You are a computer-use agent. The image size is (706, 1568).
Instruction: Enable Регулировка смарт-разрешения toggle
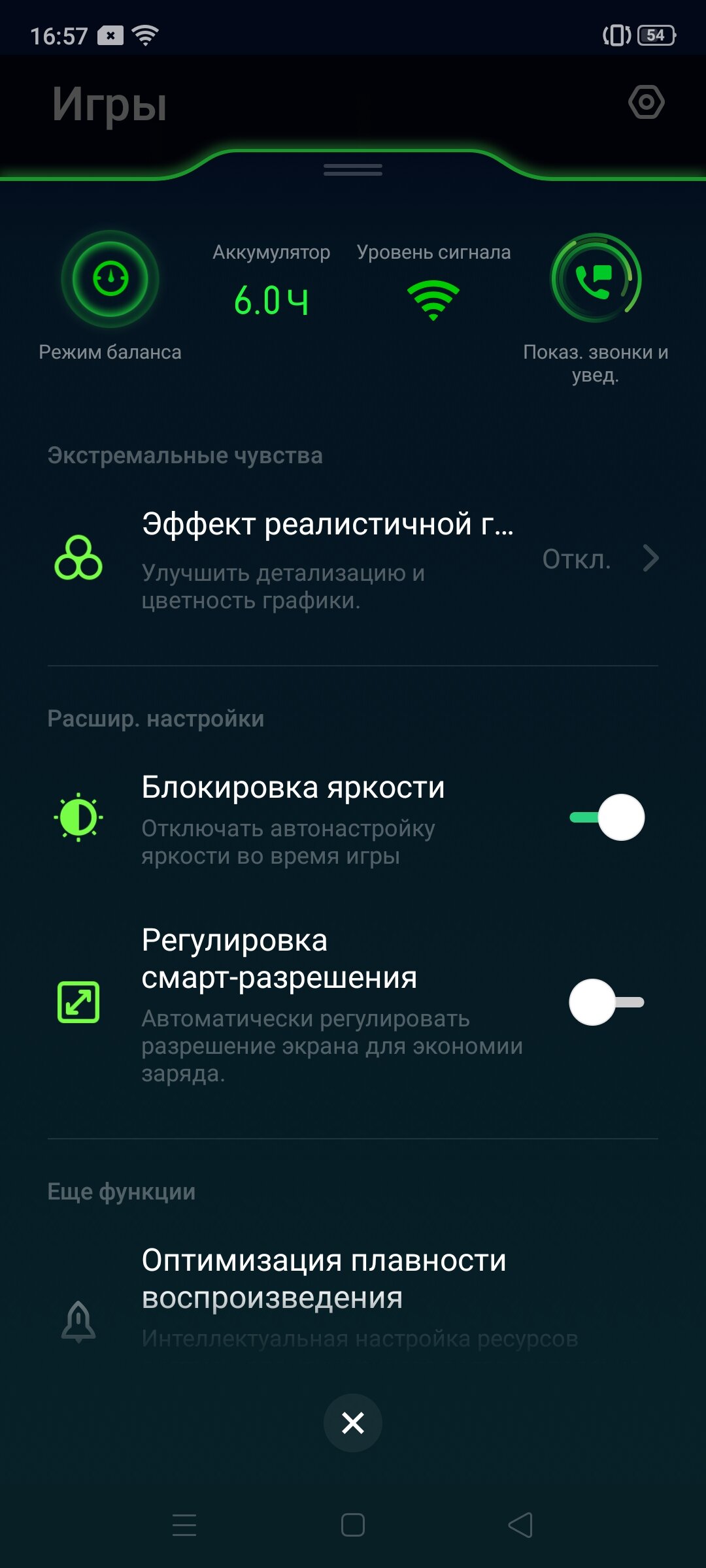click(x=607, y=1002)
